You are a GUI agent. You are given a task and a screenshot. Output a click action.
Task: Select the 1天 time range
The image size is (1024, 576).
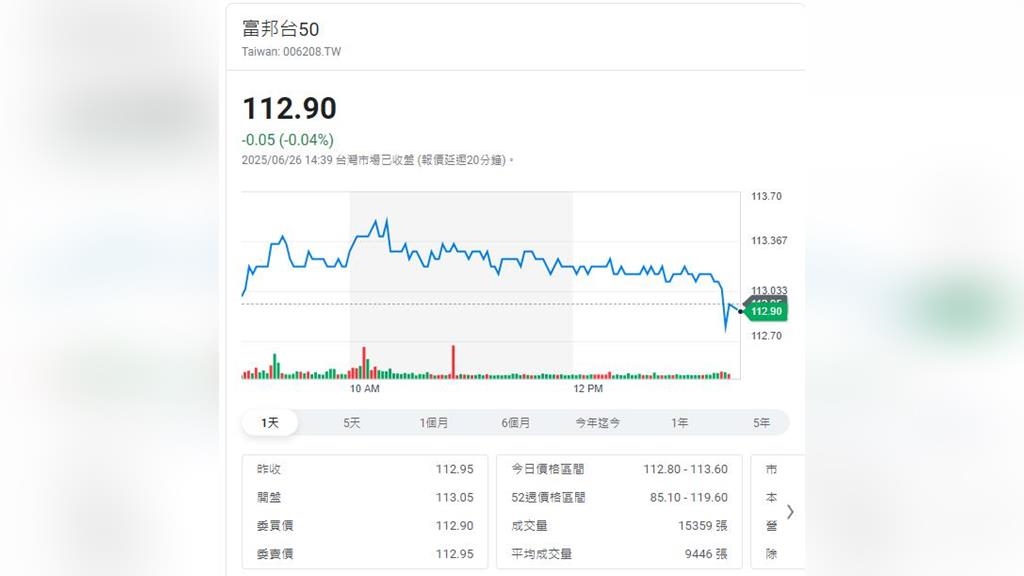pos(270,423)
